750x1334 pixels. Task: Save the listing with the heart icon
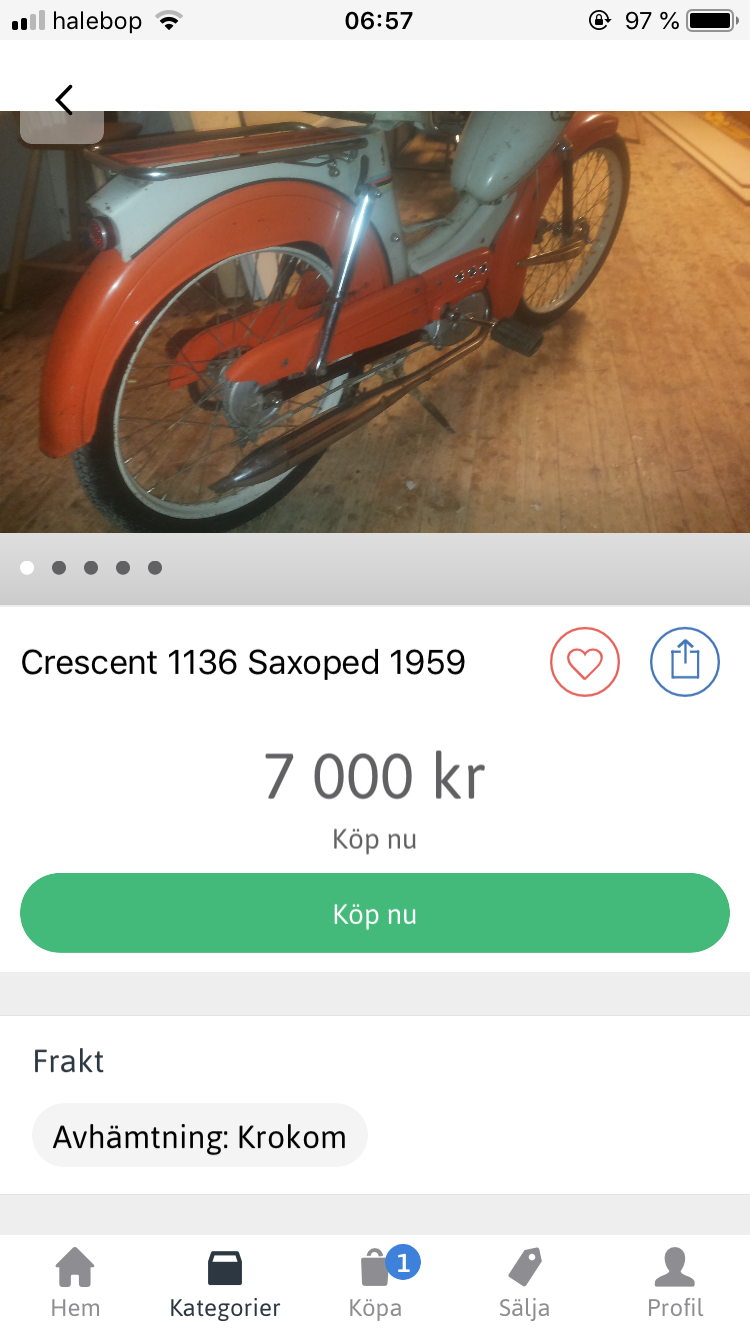tap(585, 661)
